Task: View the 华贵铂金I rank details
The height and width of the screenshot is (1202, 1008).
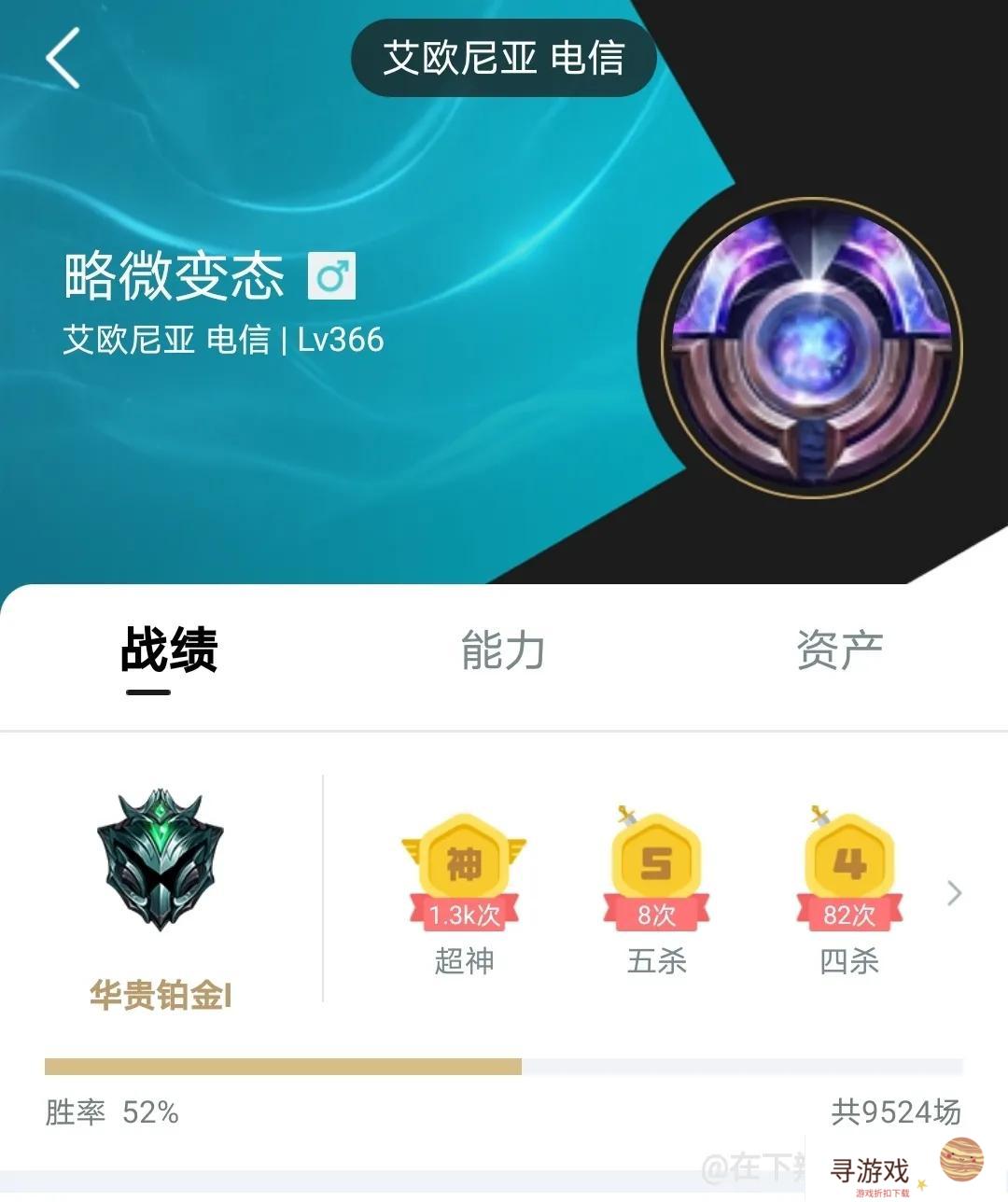Action: (x=161, y=896)
